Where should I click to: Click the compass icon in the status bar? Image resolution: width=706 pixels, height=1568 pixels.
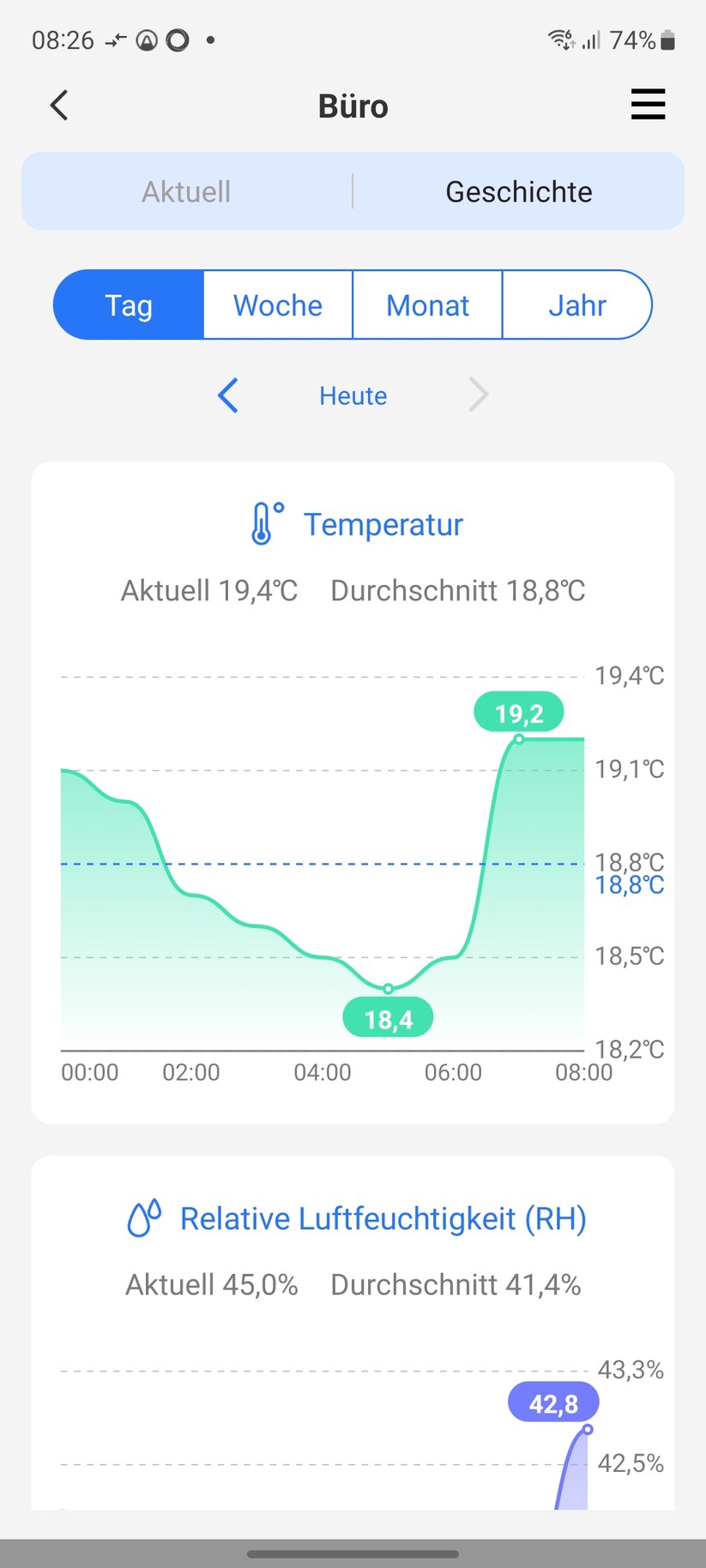point(148,39)
